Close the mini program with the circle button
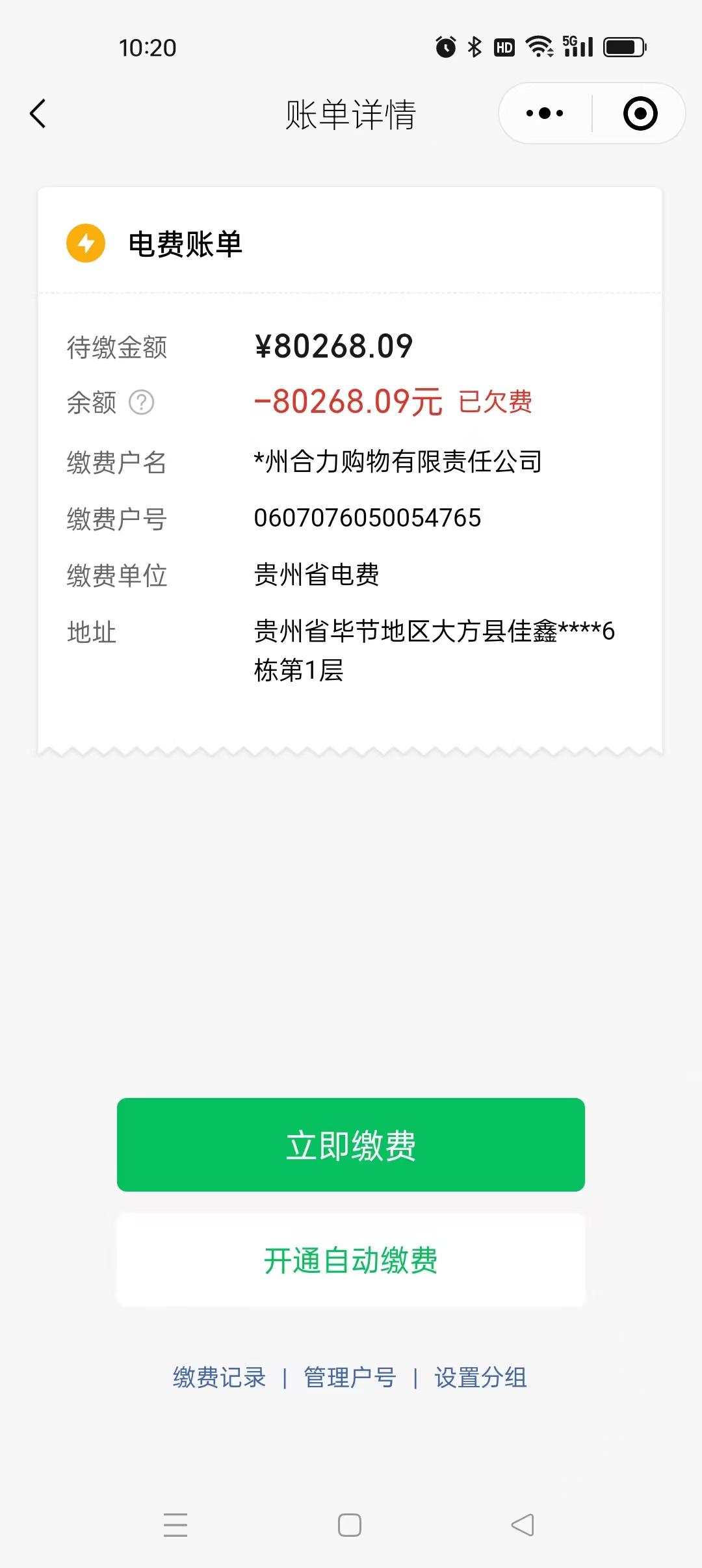 click(640, 114)
